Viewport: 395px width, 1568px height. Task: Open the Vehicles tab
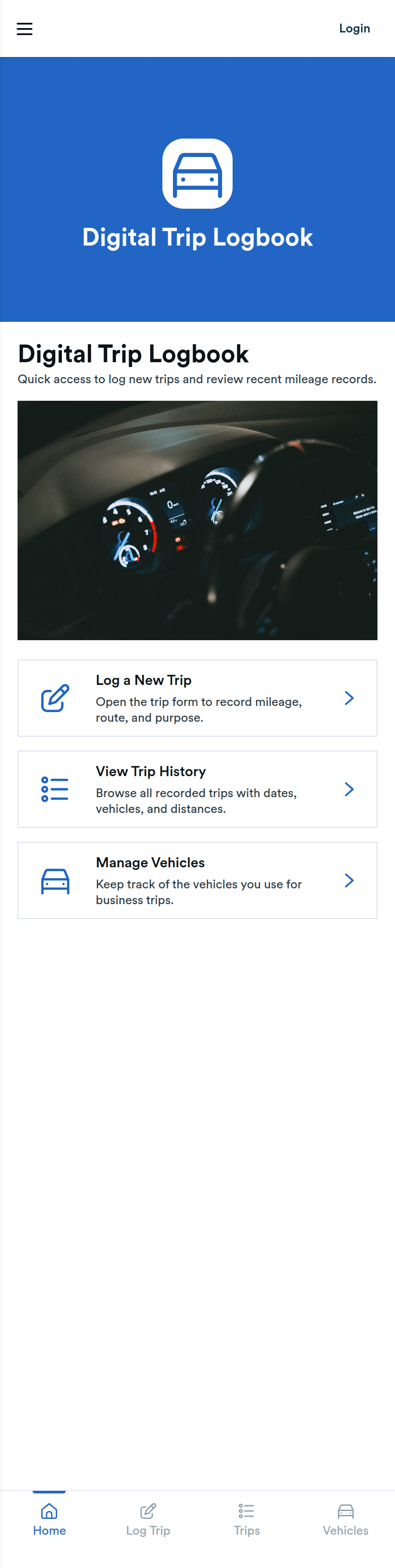coord(346,1519)
